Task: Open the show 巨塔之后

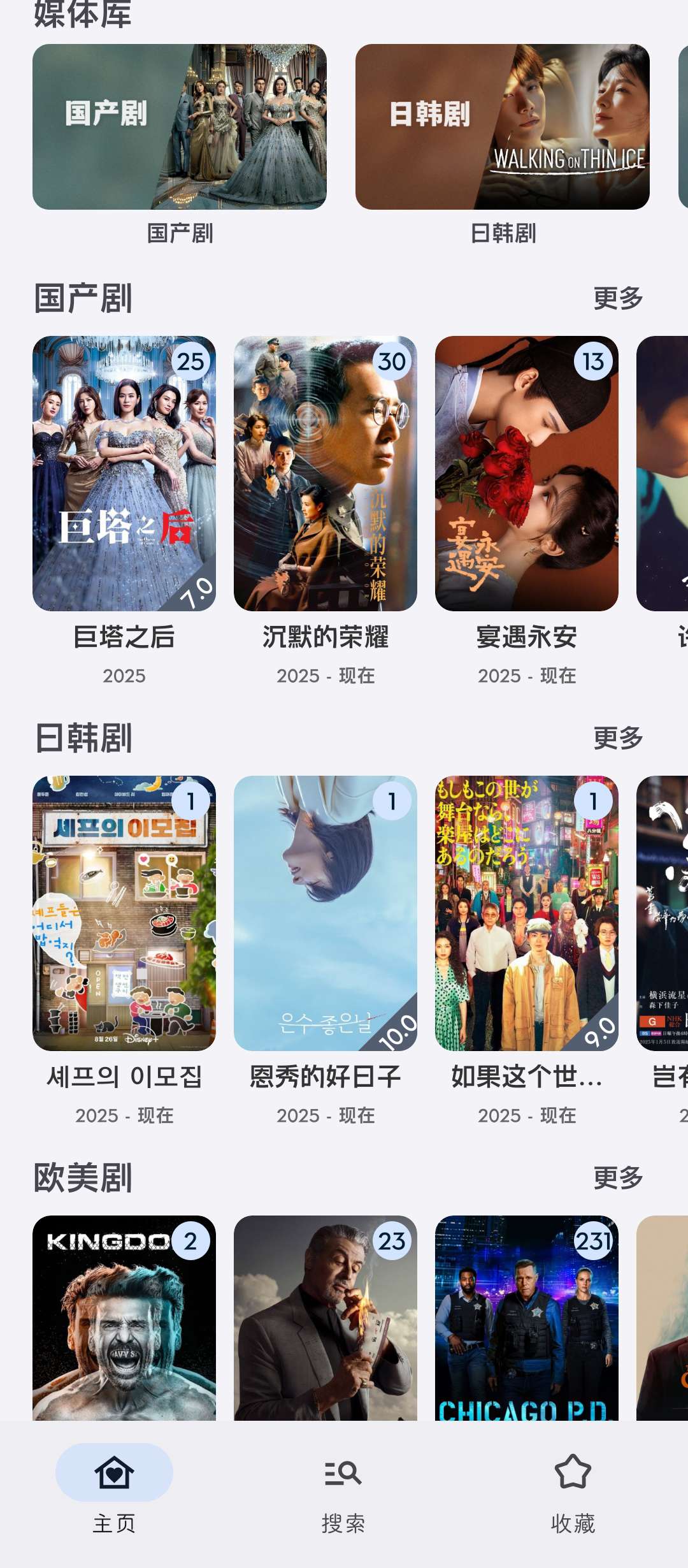Action: pyautogui.click(x=124, y=474)
